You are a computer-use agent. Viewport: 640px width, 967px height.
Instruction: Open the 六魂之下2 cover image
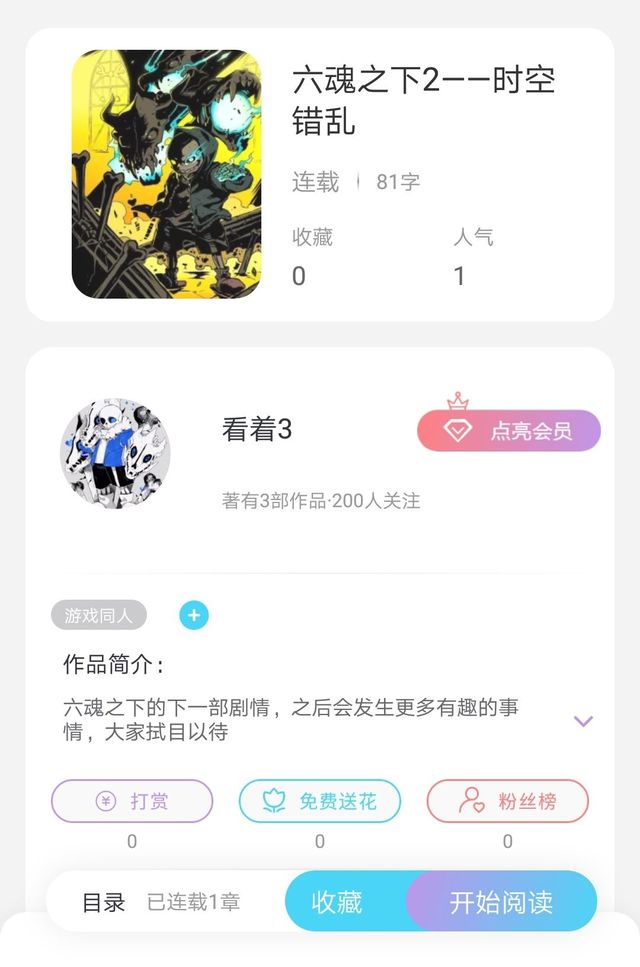[166, 174]
